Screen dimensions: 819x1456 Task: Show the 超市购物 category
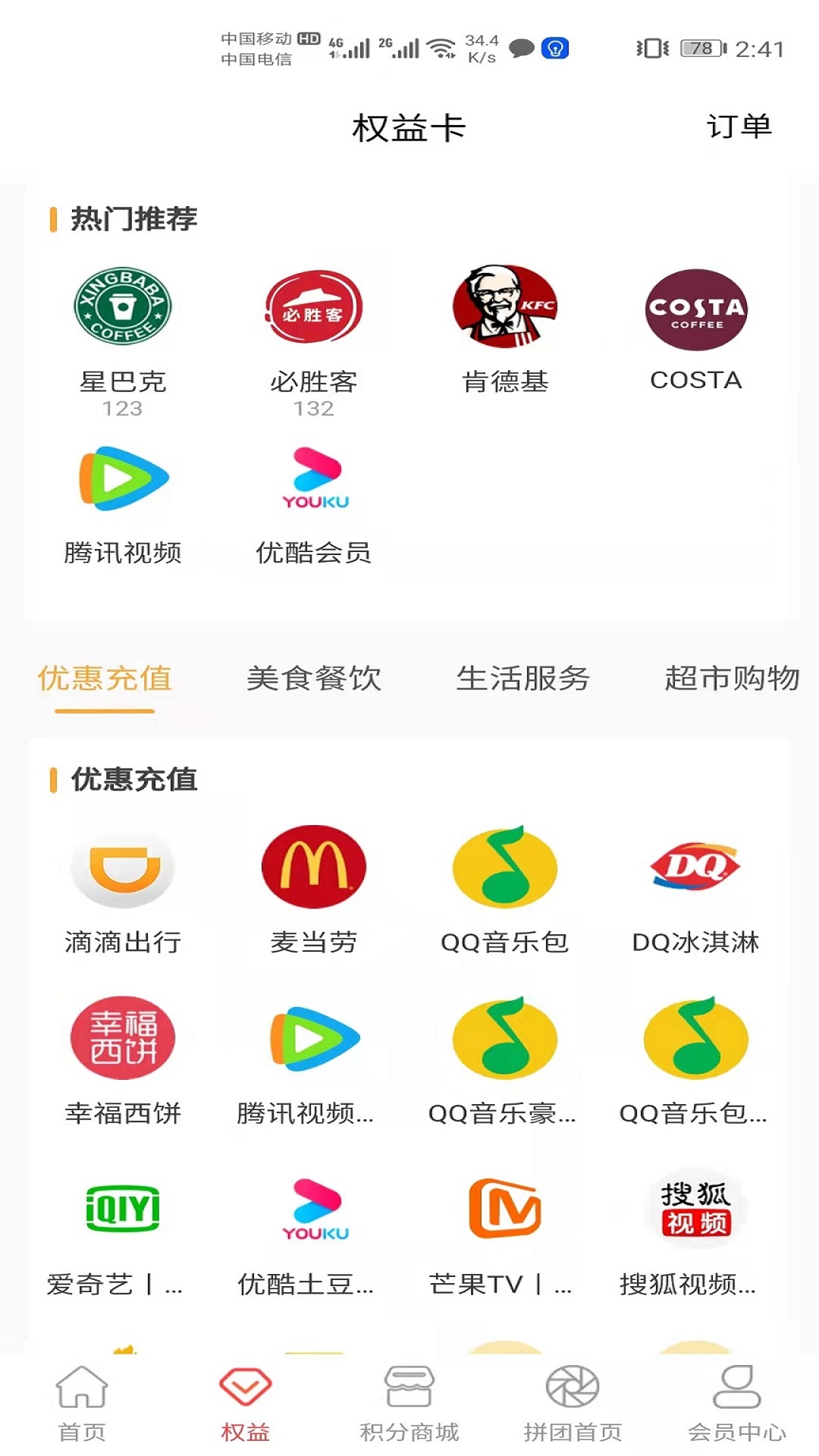point(732,678)
